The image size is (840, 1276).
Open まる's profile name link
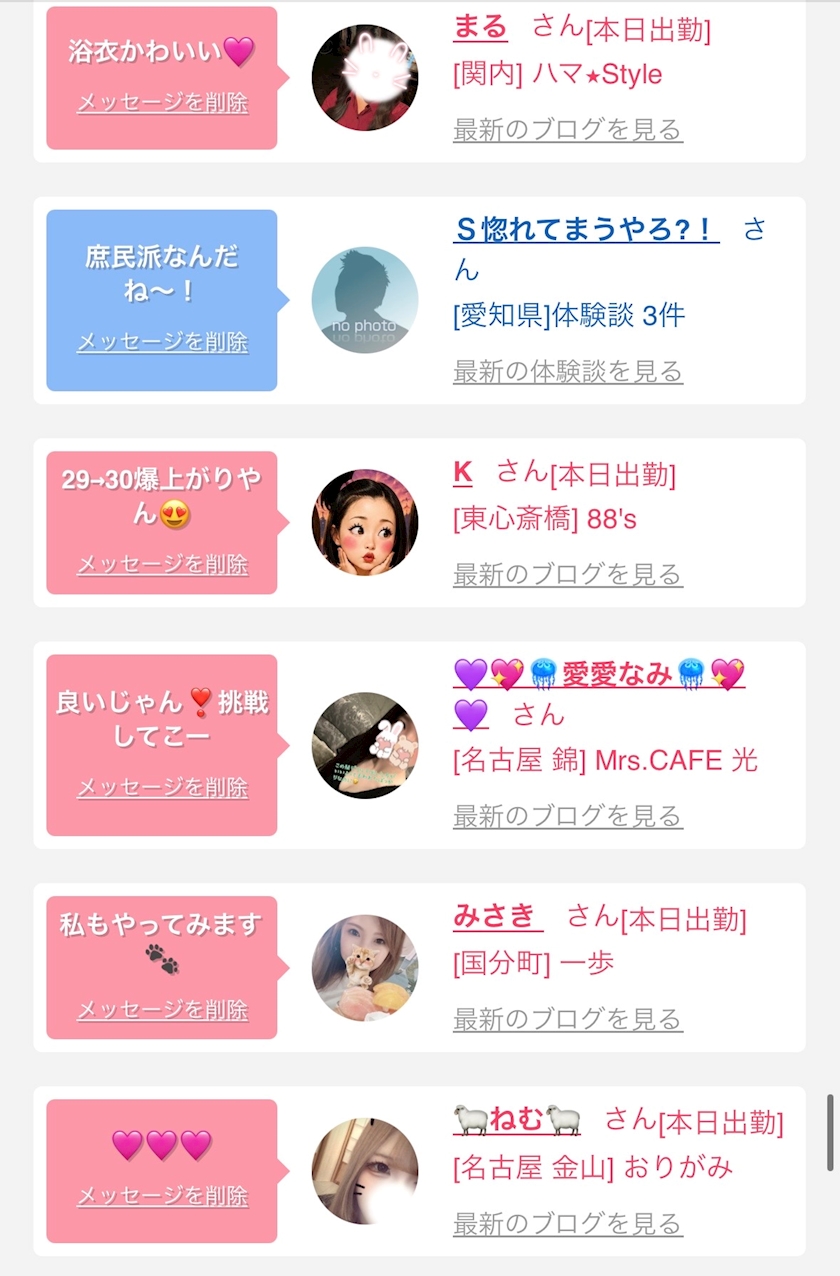(x=480, y=27)
